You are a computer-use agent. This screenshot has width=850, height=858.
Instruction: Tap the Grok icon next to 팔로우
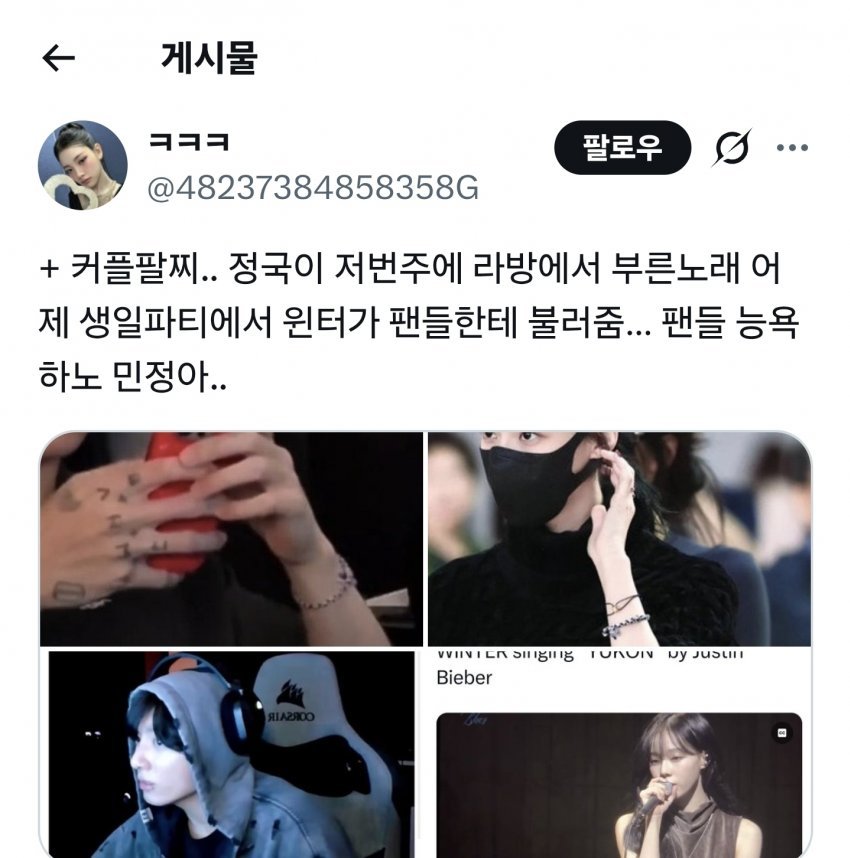(731, 150)
